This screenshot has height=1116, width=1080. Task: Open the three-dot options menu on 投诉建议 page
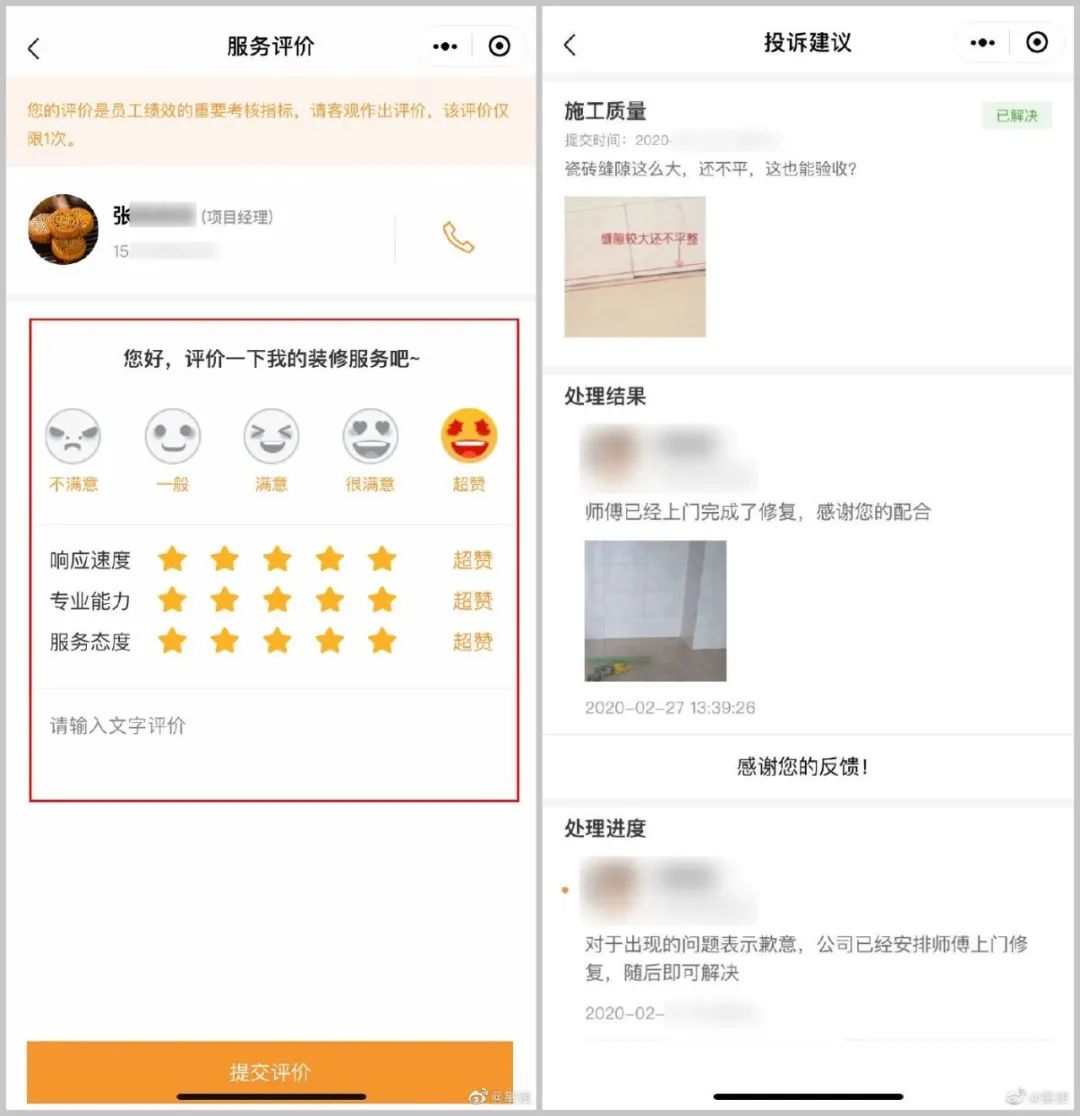(x=981, y=43)
